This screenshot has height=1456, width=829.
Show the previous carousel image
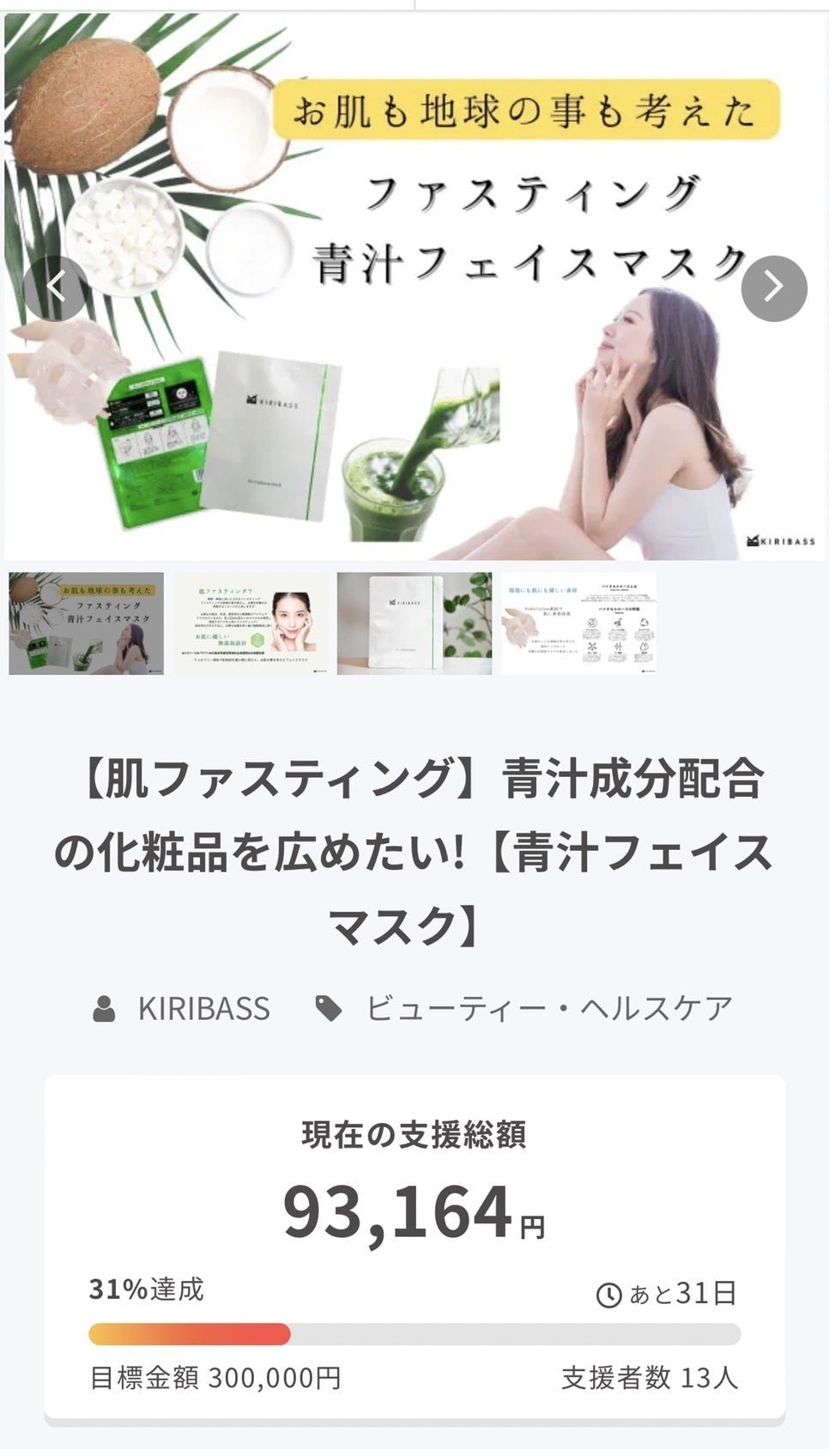pos(55,288)
